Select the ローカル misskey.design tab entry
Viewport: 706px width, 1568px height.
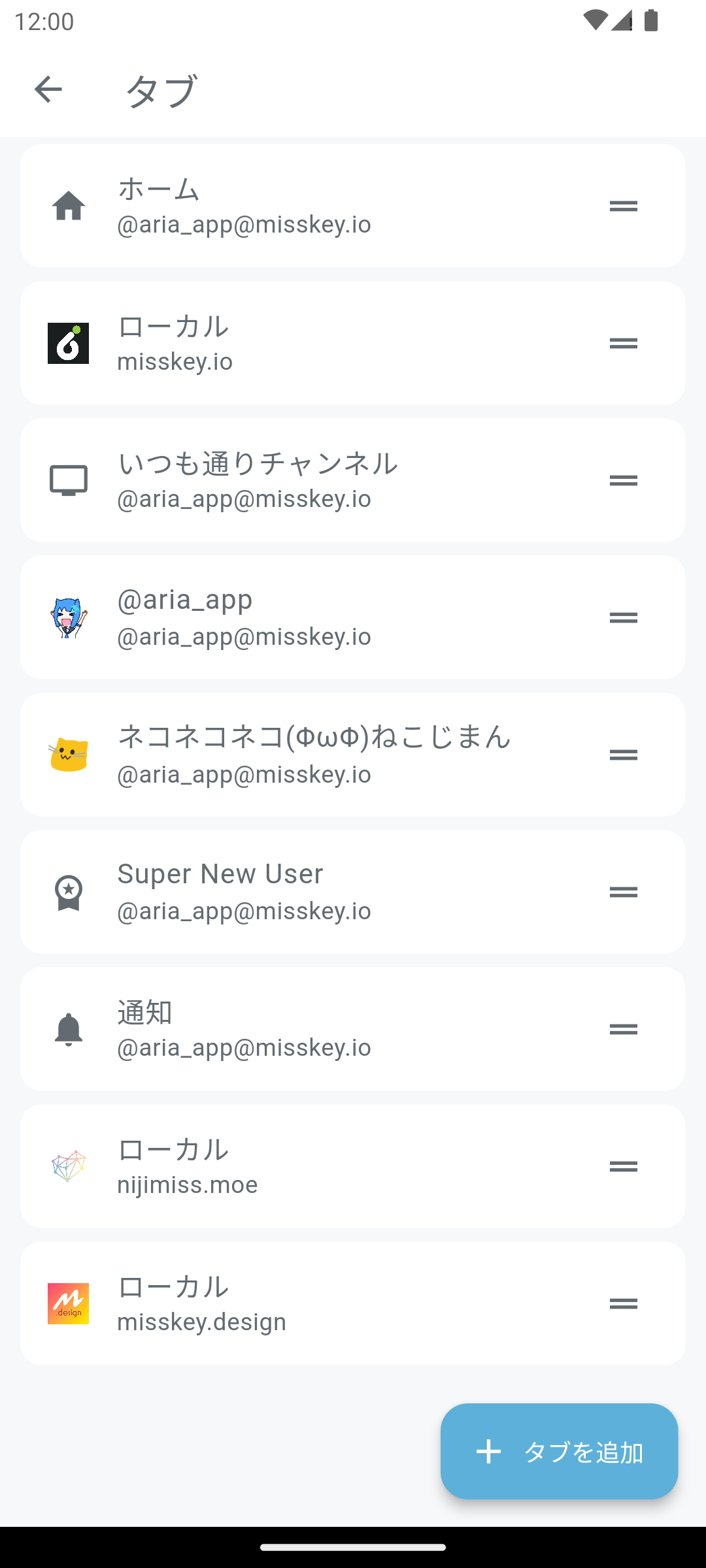(314, 1303)
